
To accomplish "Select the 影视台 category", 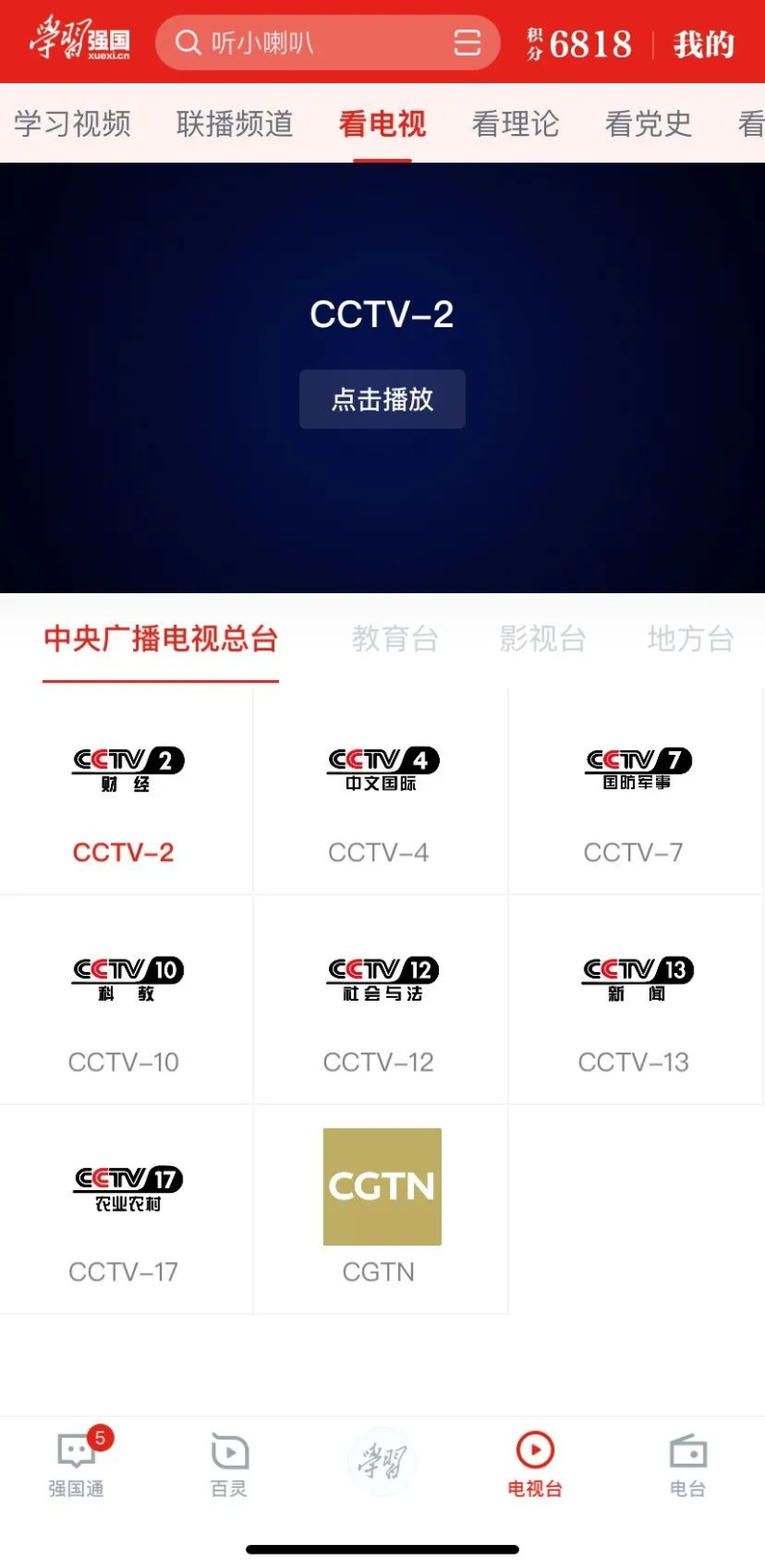I will coord(542,638).
